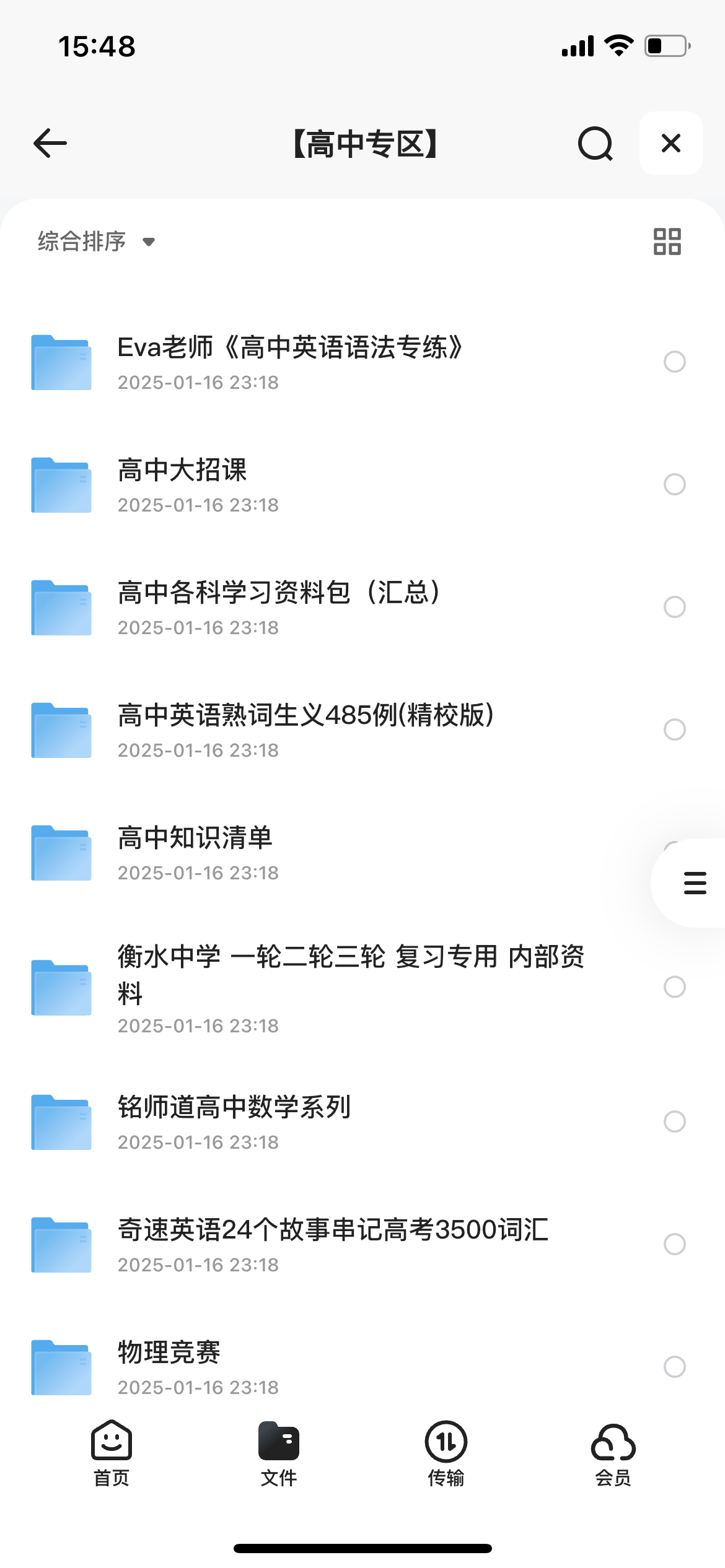
Task: Select checkbox for 奇速英语24个故事串记高考3500词汇
Action: tap(675, 1244)
